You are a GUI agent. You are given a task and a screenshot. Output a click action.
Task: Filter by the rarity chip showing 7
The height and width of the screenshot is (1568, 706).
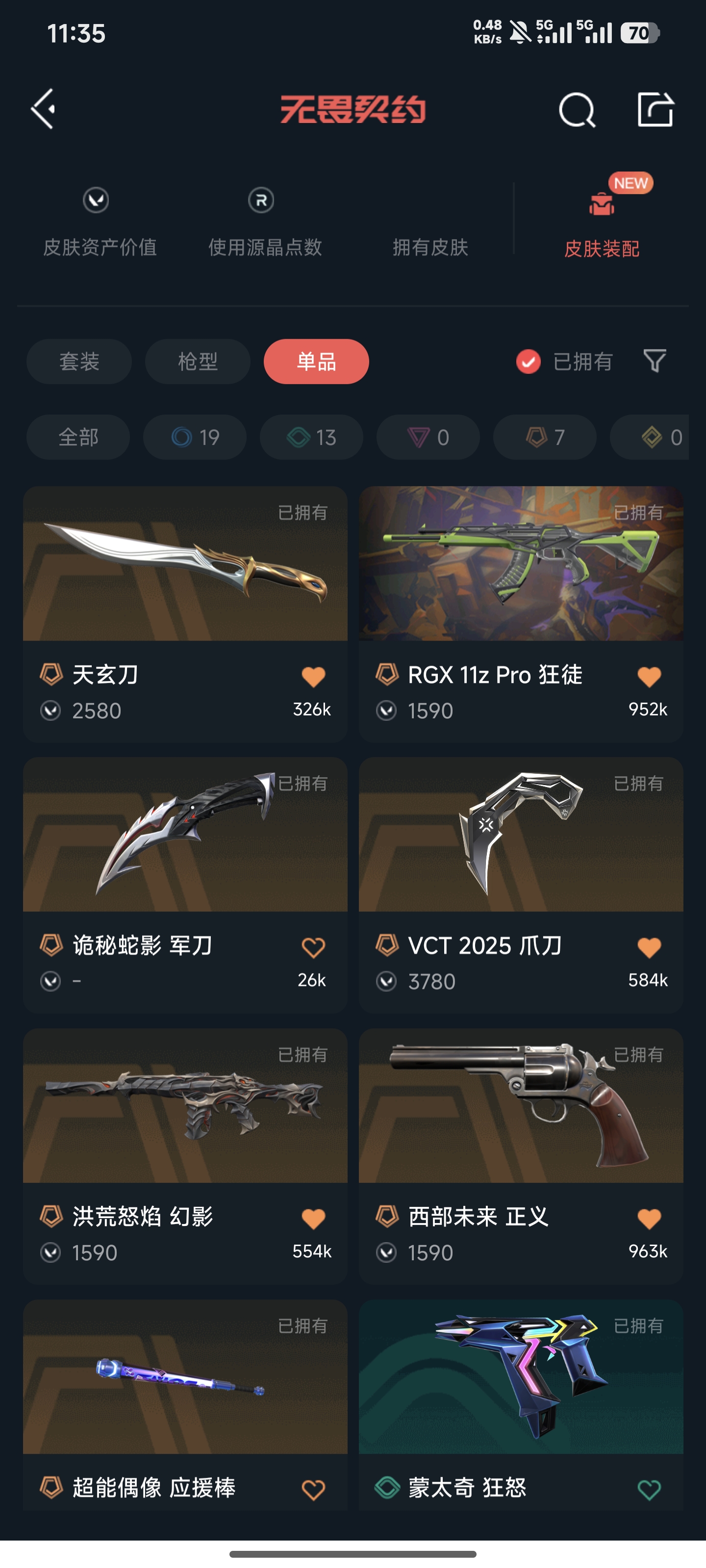click(545, 437)
